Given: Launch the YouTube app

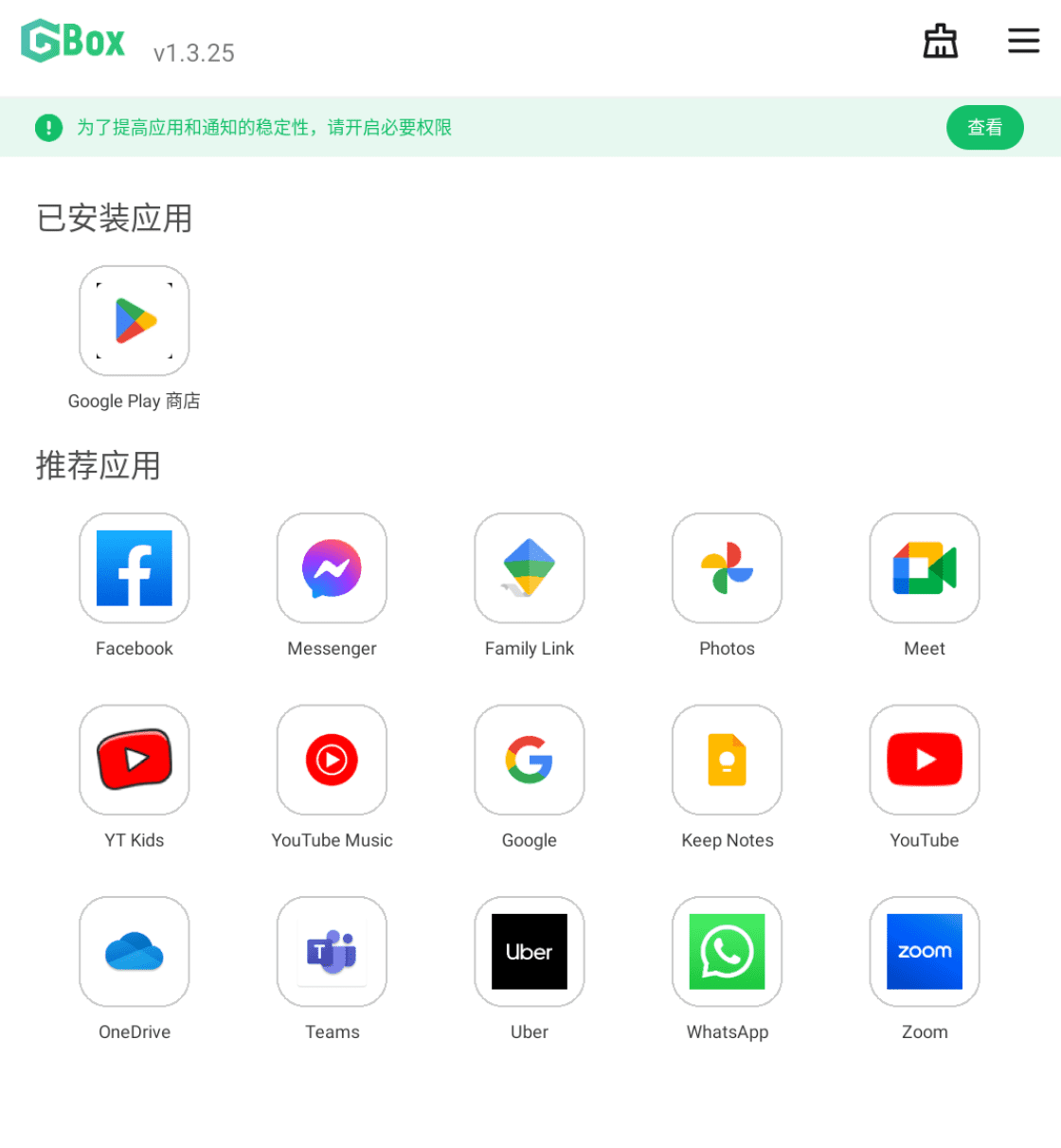Looking at the screenshot, I should pyautogui.click(x=925, y=760).
